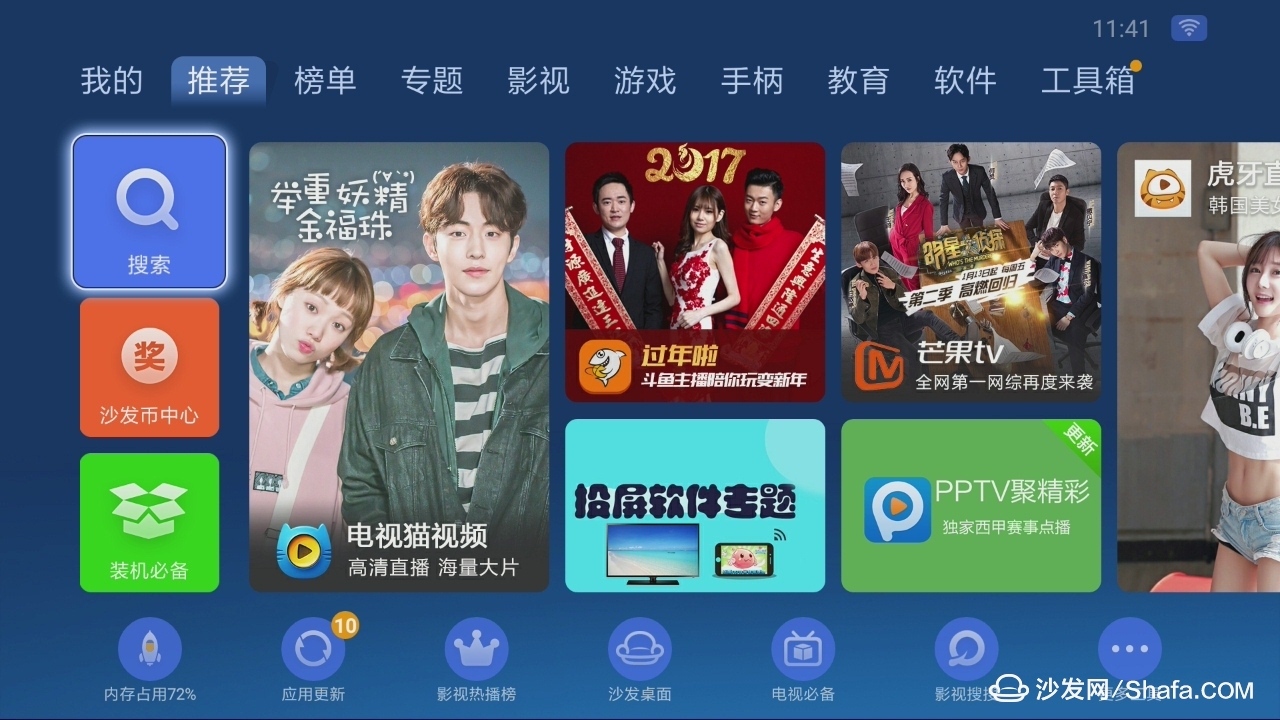Screen dimensions: 1280x720
Task: Open the 搜索 search tile
Action: [x=149, y=212]
